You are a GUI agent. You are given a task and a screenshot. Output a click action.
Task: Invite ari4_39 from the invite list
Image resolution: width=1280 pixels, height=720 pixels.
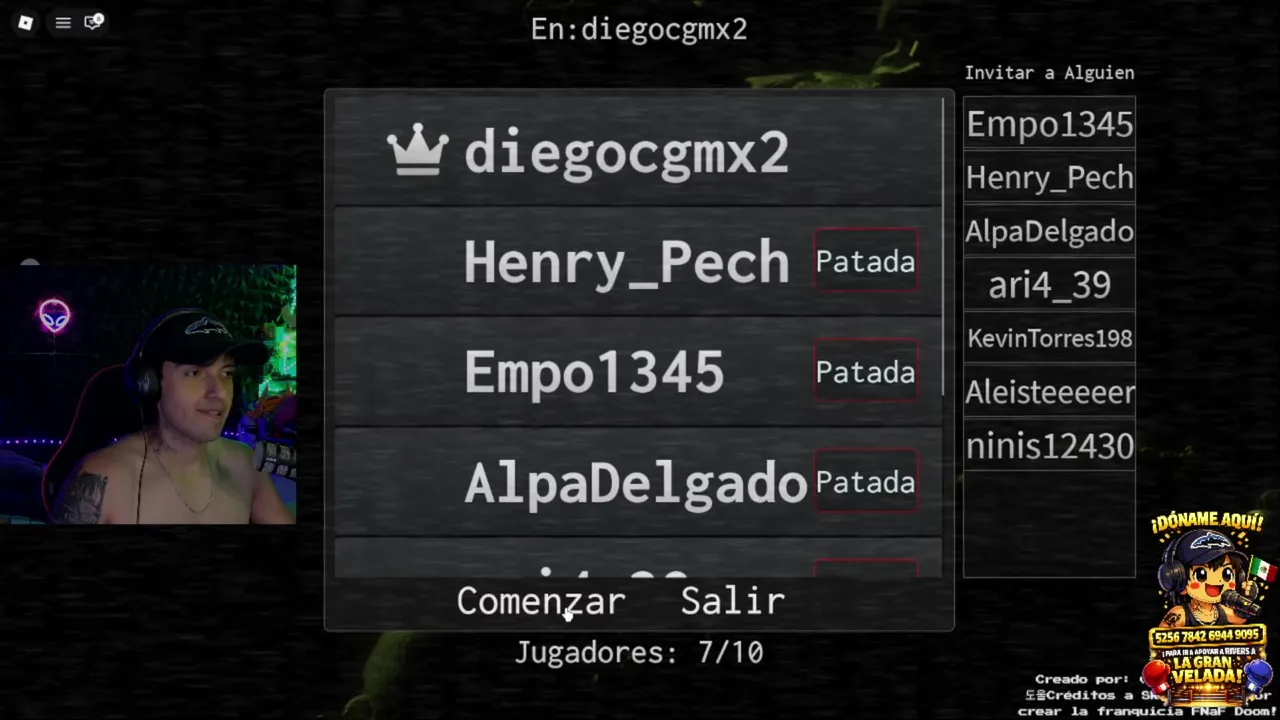(1049, 285)
